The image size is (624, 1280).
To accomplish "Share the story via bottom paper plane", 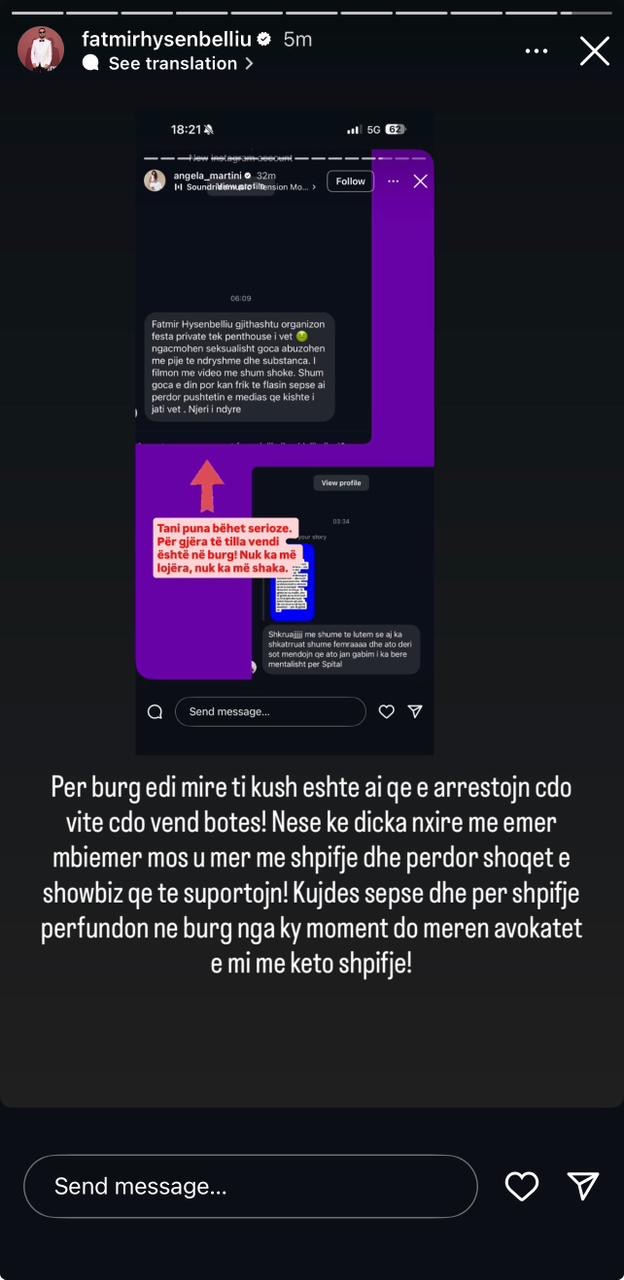I will click(583, 1186).
